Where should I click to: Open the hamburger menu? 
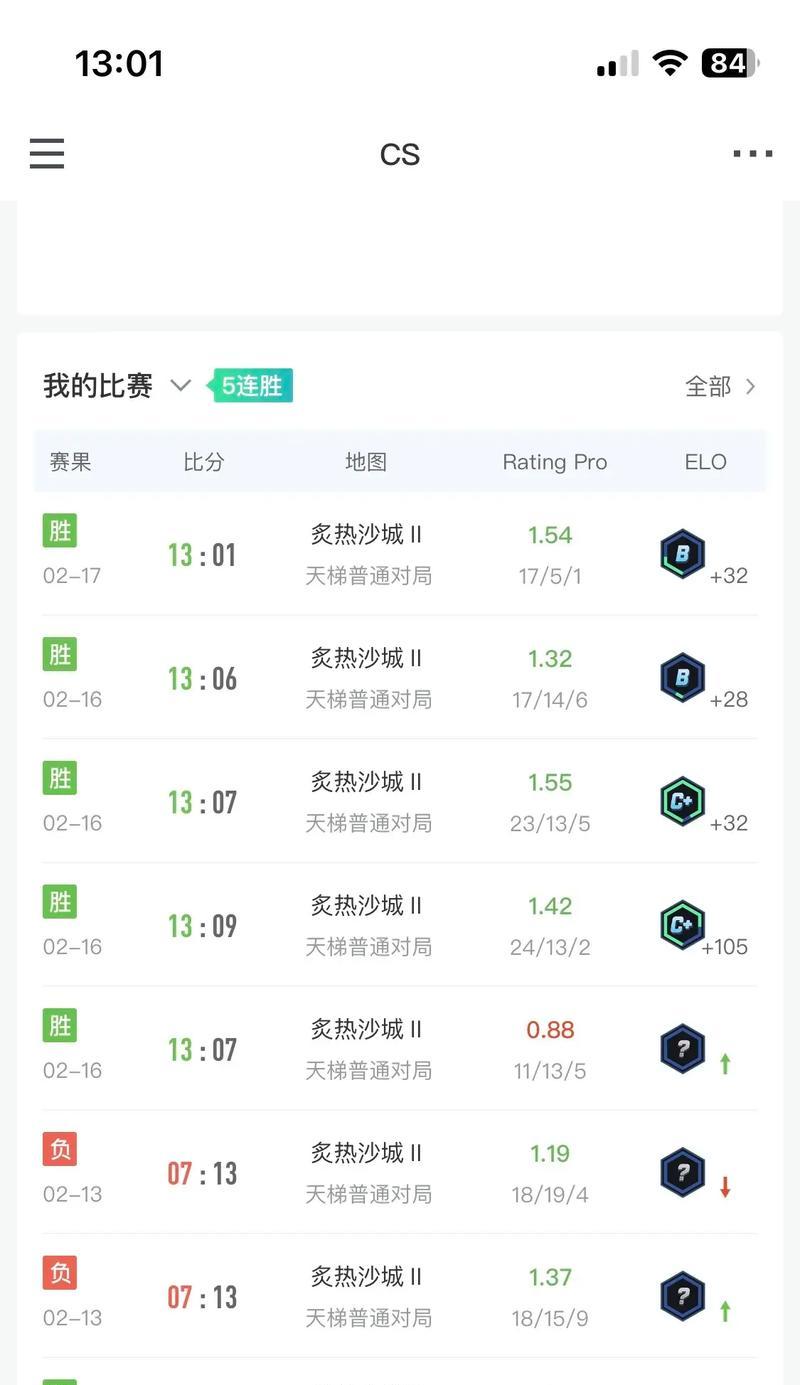(x=47, y=154)
